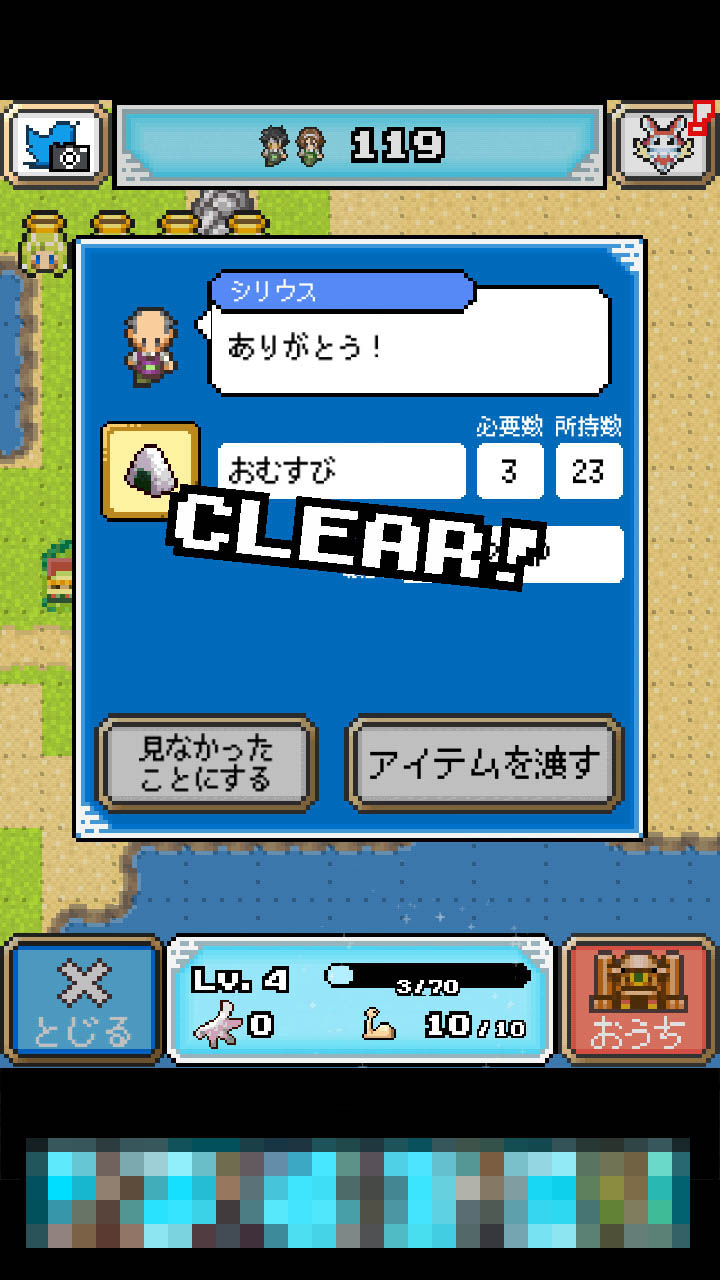Open the rabbit mask icon with alert

point(662,146)
